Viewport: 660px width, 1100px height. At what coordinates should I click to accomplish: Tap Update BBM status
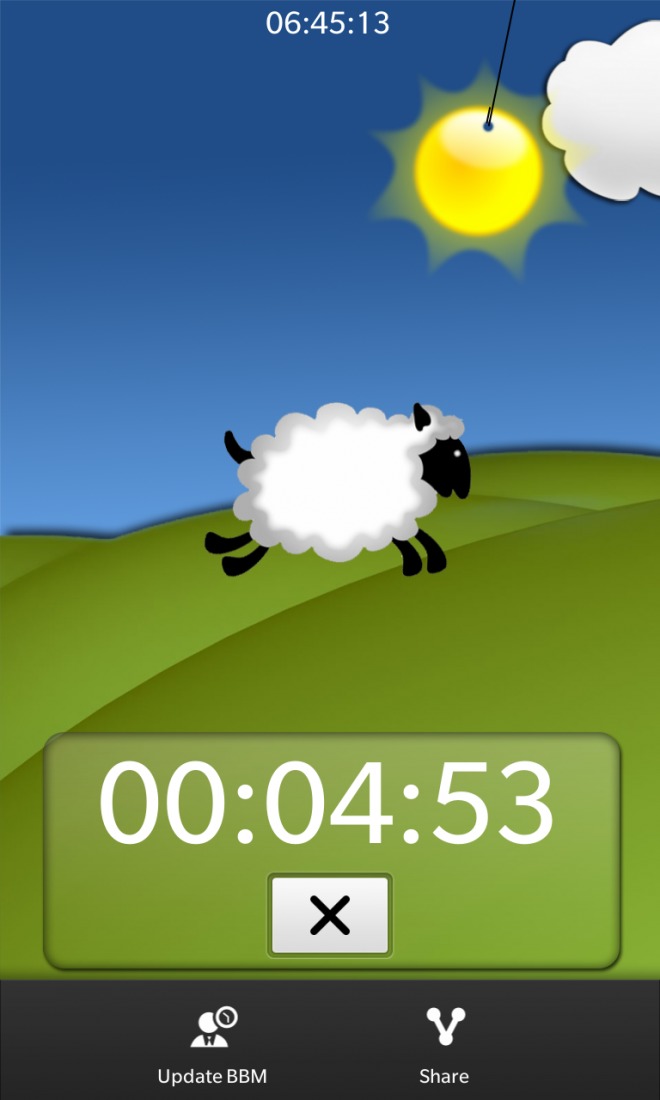click(212, 1045)
